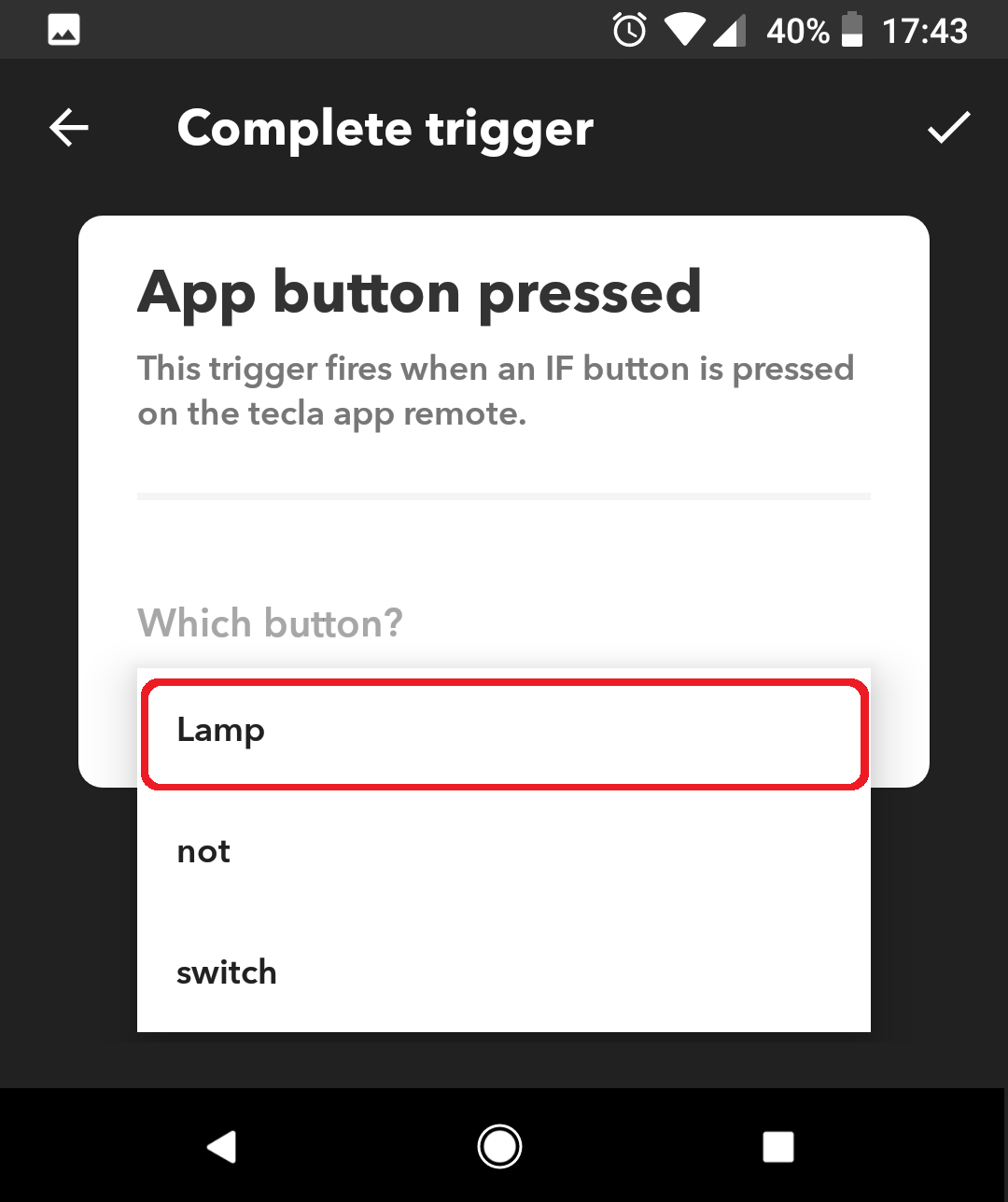Choose the "not" option from the list
The height and width of the screenshot is (1202, 1008).
click(x=504, y=851)
